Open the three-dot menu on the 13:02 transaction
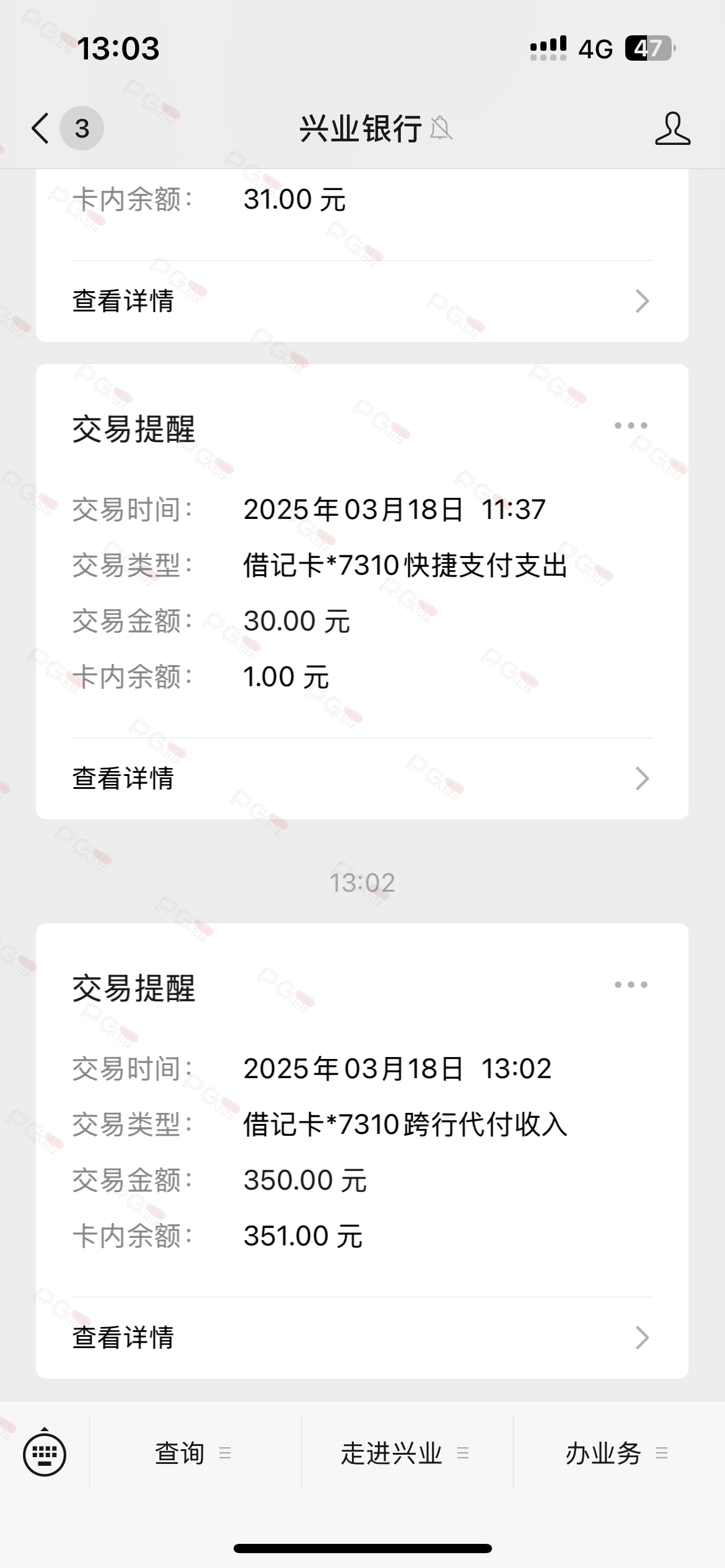 click(631, 985)
